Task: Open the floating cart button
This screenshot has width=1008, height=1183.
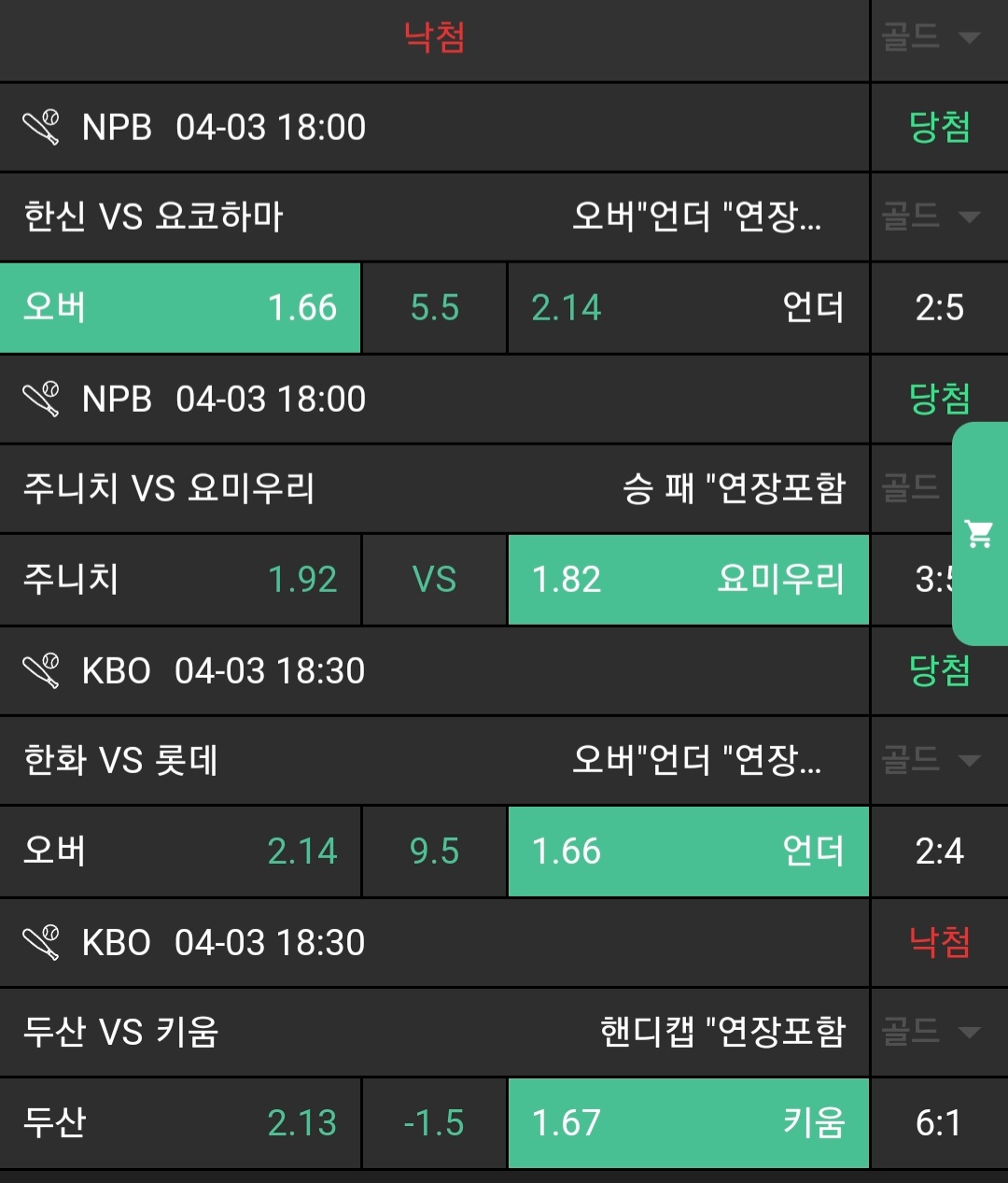Action: (x=979, y=534)
